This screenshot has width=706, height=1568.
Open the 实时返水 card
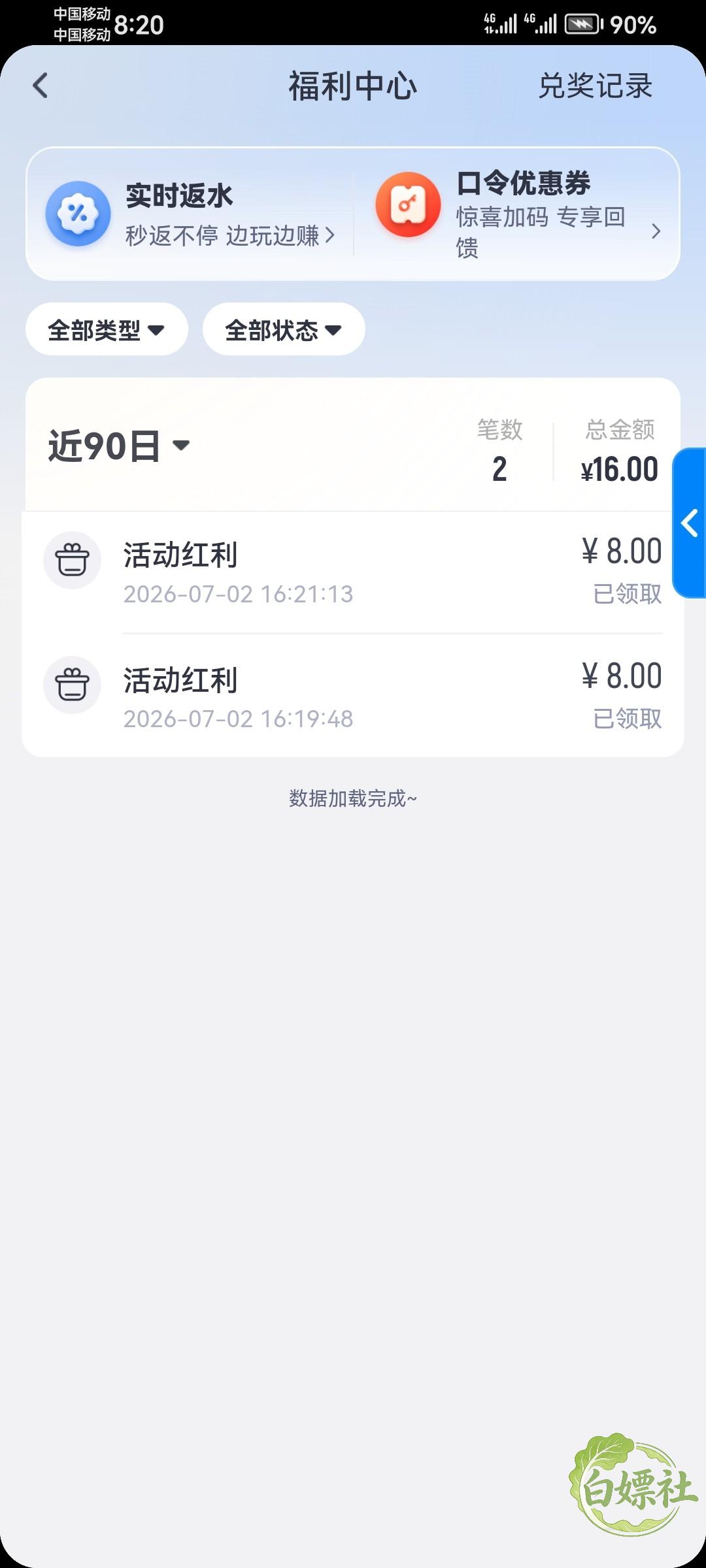[x=191, y=214]
